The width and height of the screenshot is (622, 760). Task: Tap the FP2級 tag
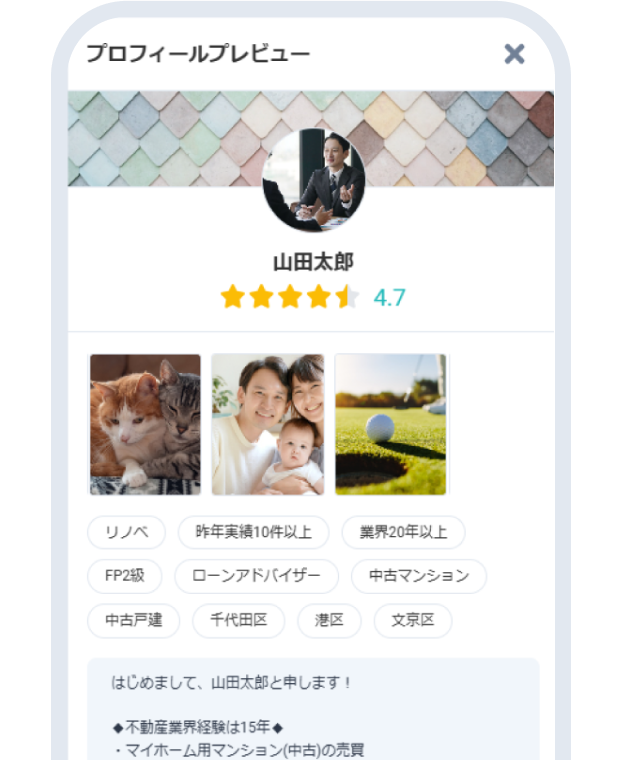tap(125, 577)
